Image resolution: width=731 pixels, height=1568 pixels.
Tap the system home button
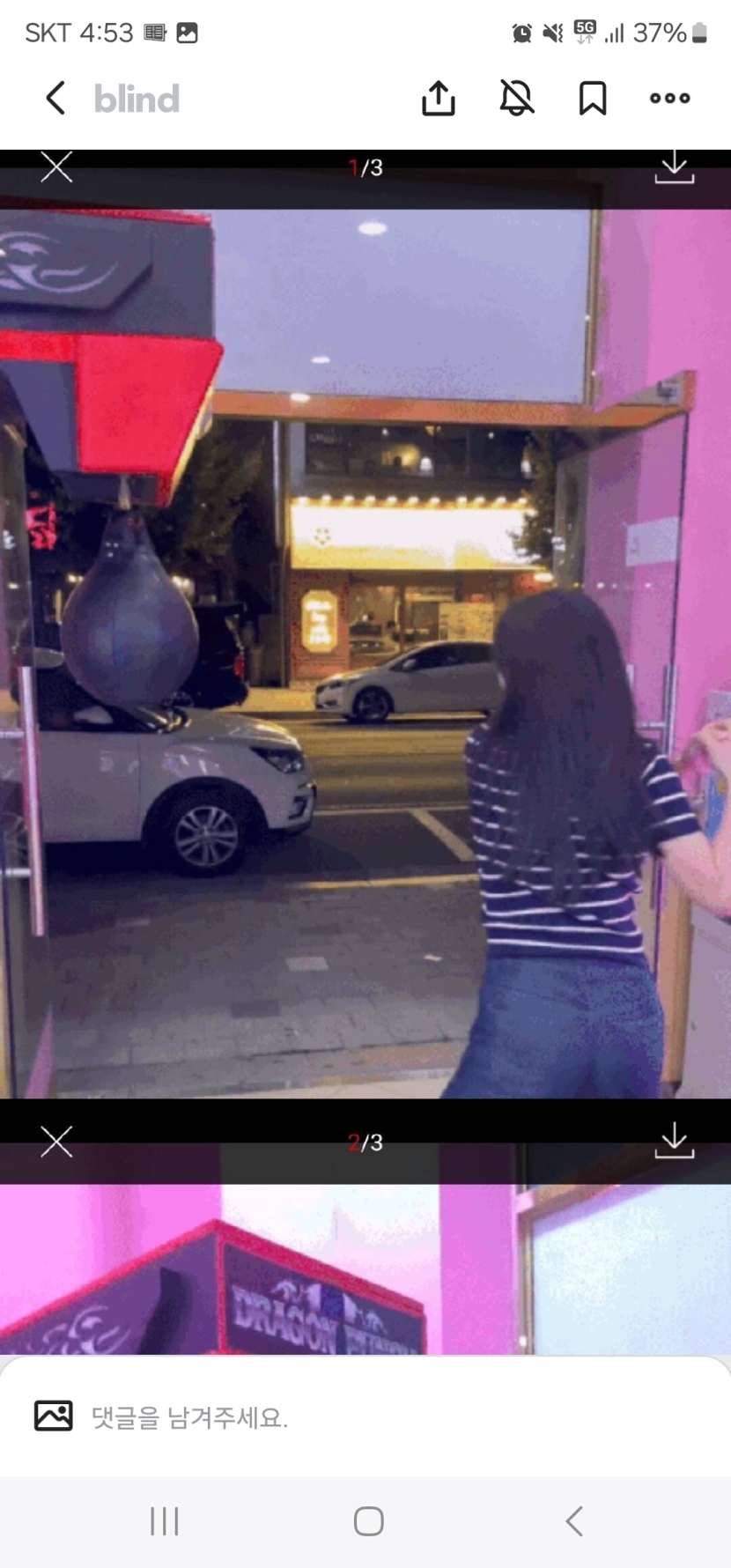coord(368,1520)
